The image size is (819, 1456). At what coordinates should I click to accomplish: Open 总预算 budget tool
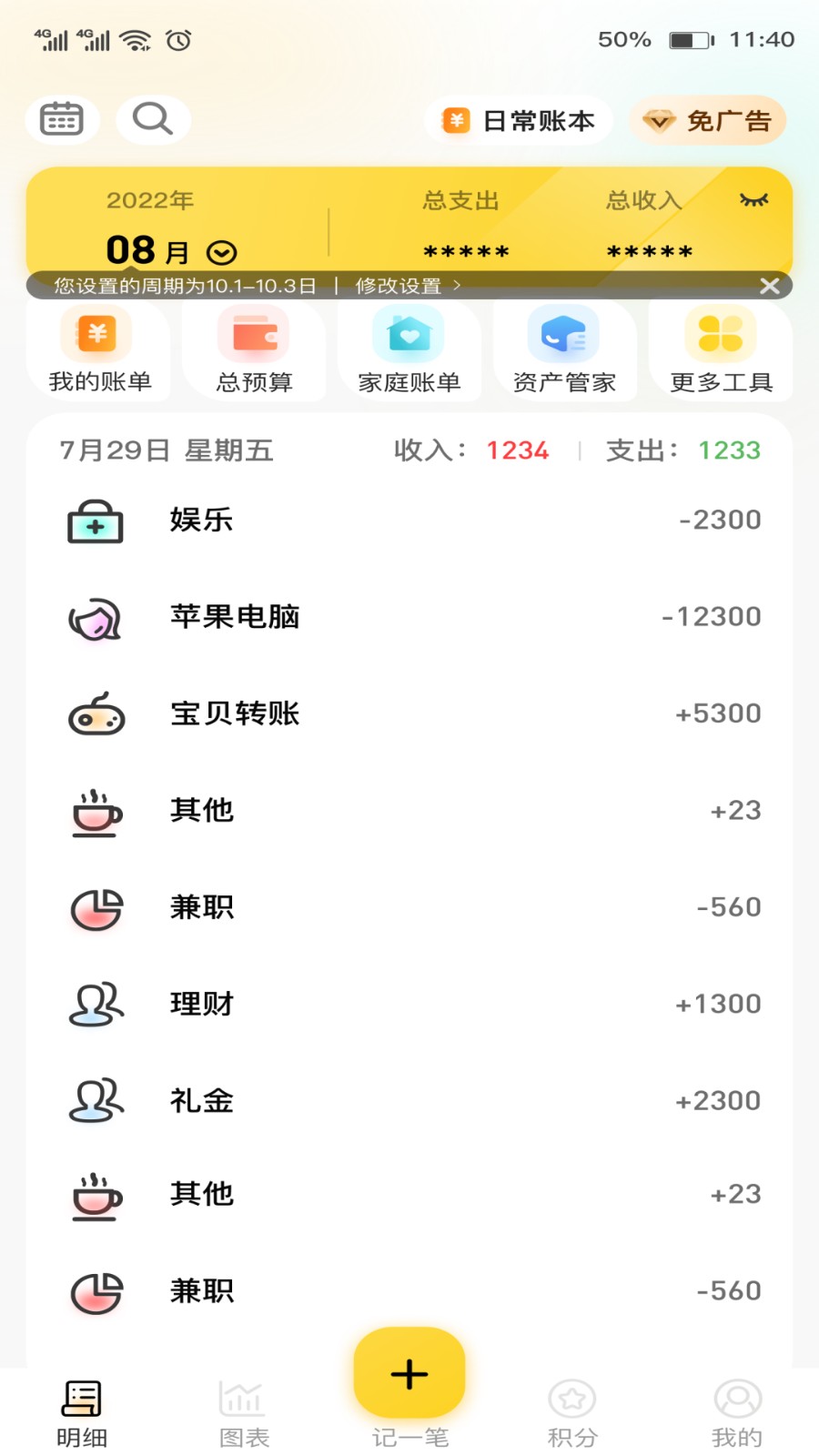[254, 350]
